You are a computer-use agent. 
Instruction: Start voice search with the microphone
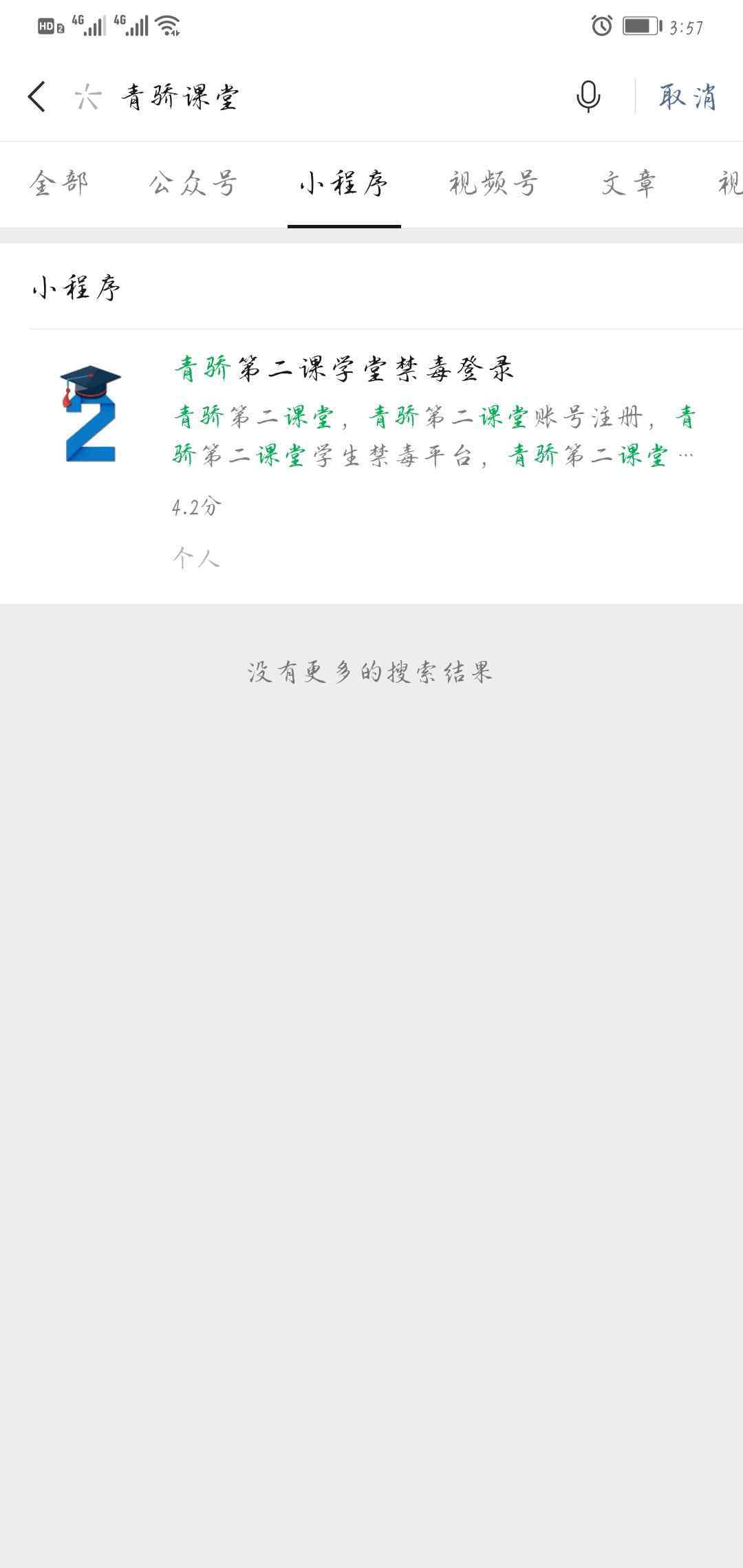(x=588, y=96)
